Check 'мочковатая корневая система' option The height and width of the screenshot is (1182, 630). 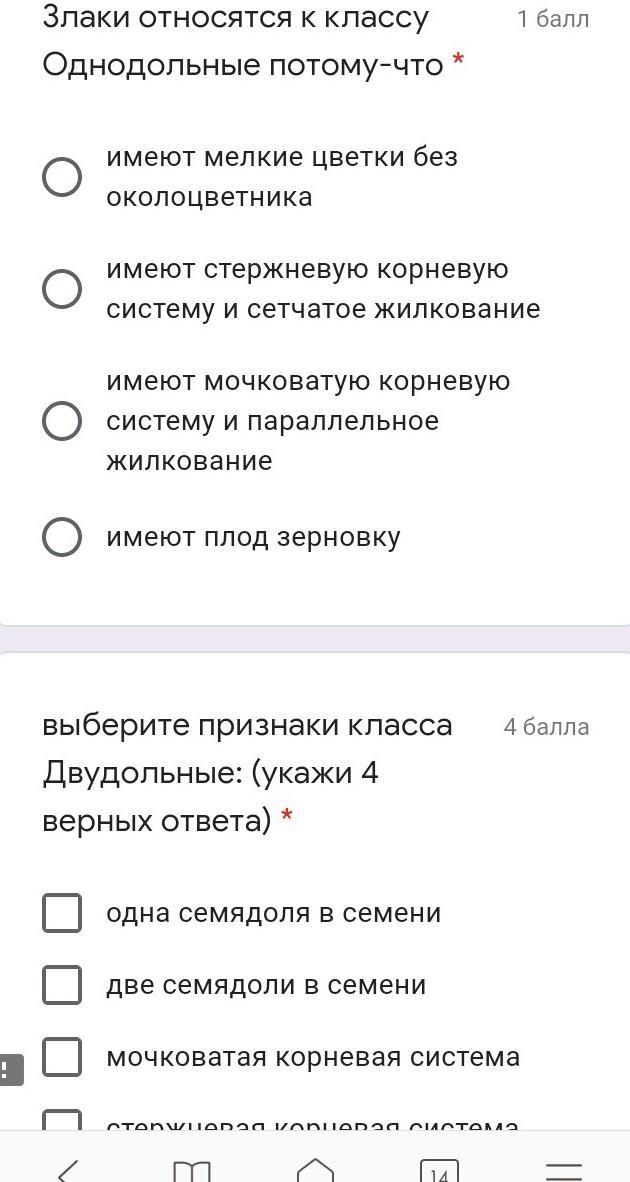[x=62, y=1057]
